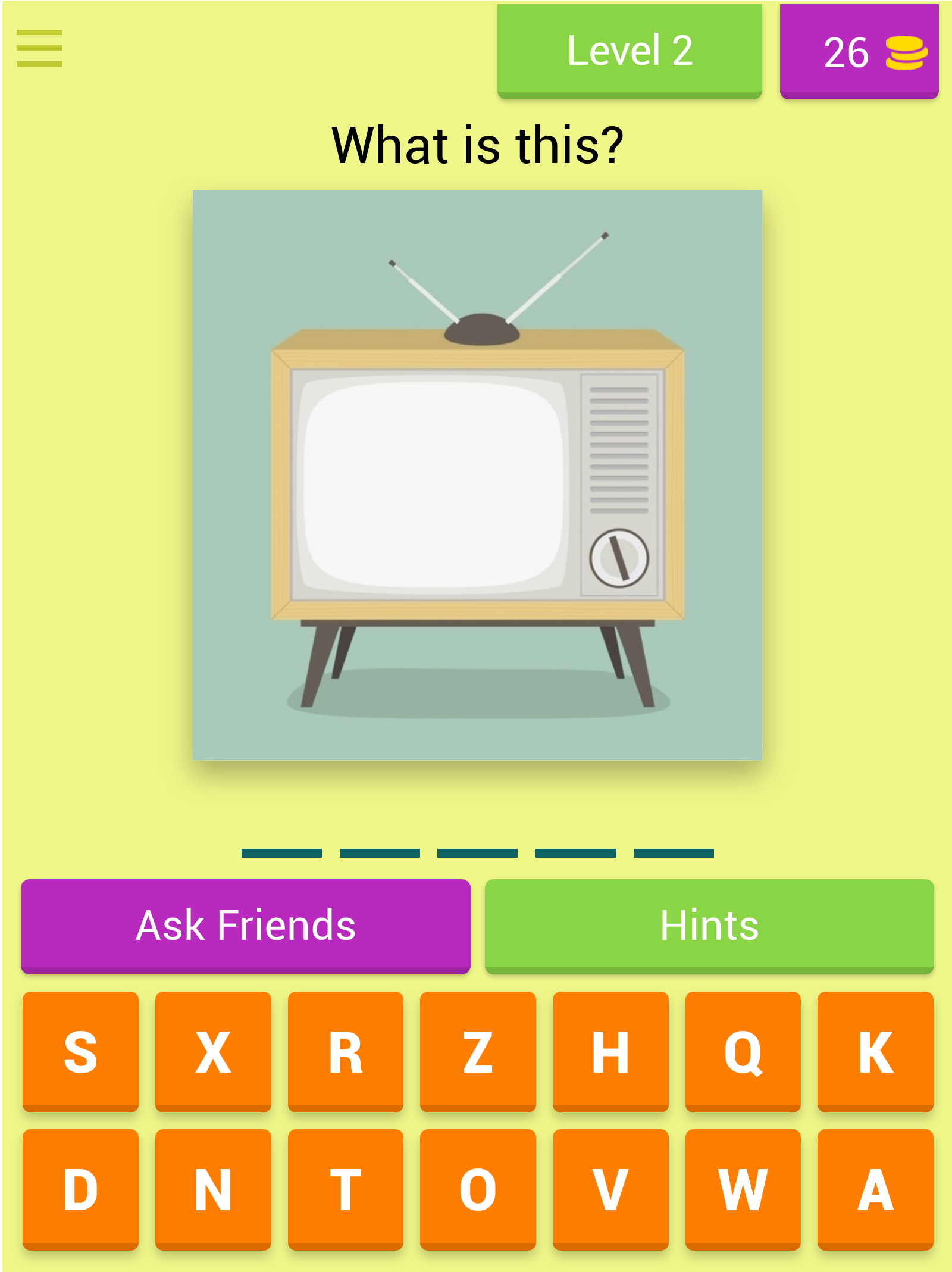Select the letter K tile

875,1050
